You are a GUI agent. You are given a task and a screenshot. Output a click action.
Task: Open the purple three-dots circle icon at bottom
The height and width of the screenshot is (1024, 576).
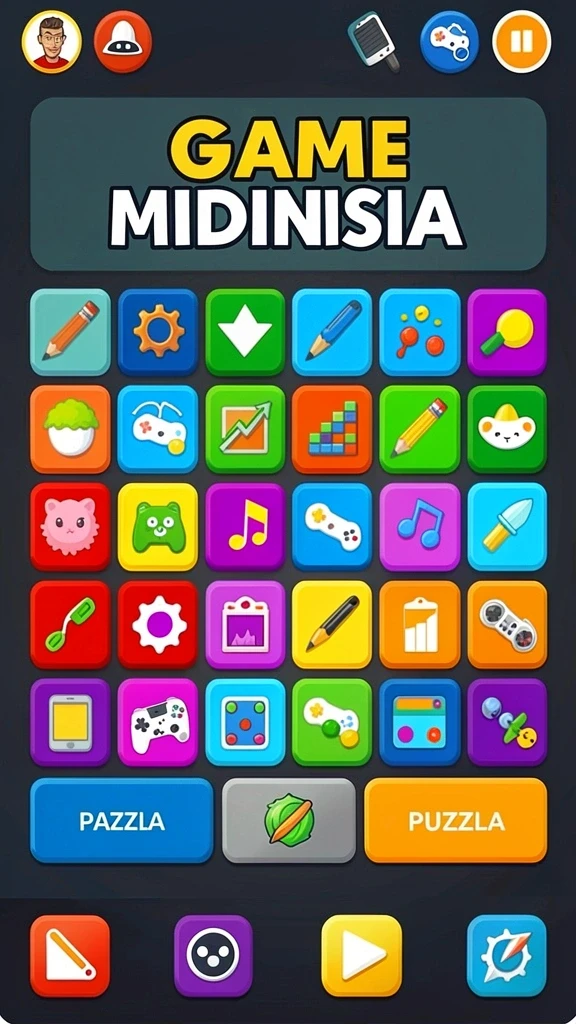tap(213, 955)
